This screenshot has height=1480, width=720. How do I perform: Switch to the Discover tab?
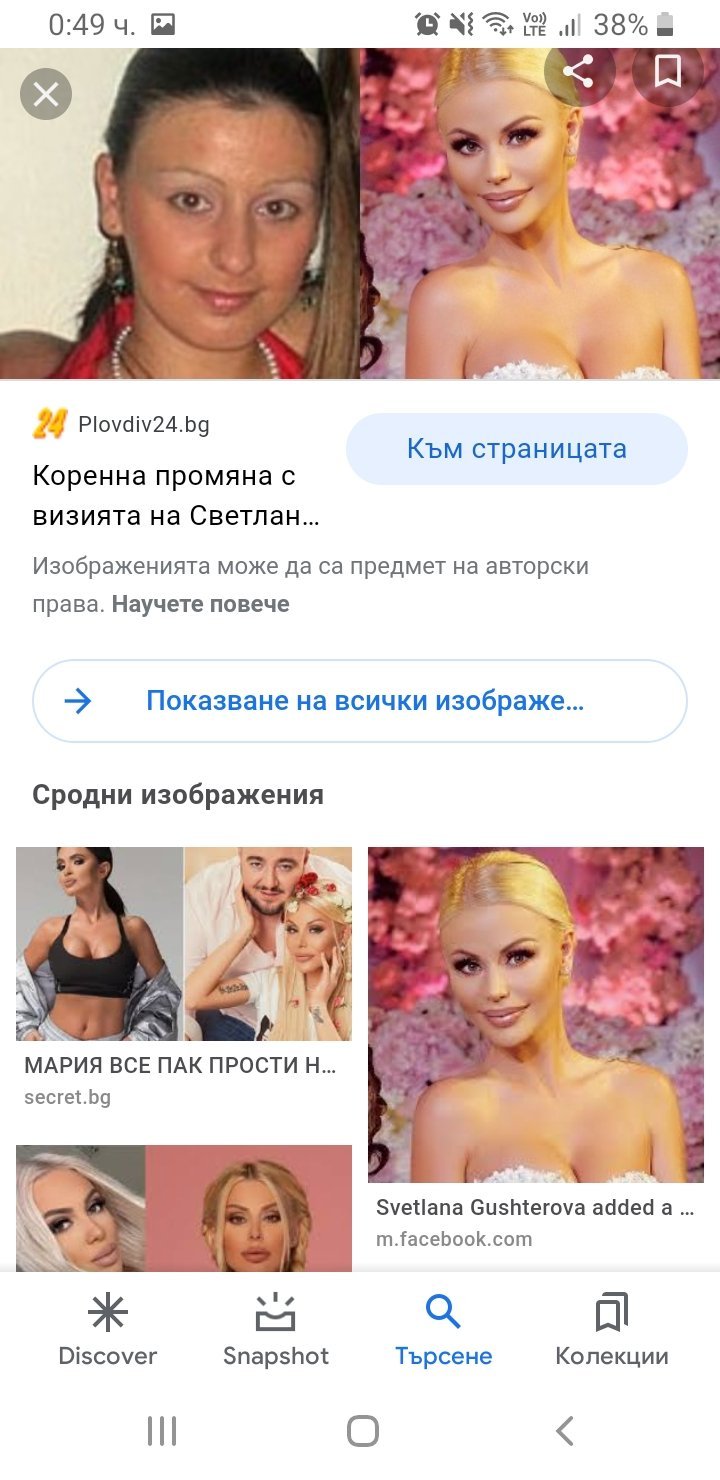tap(108, 1330)
